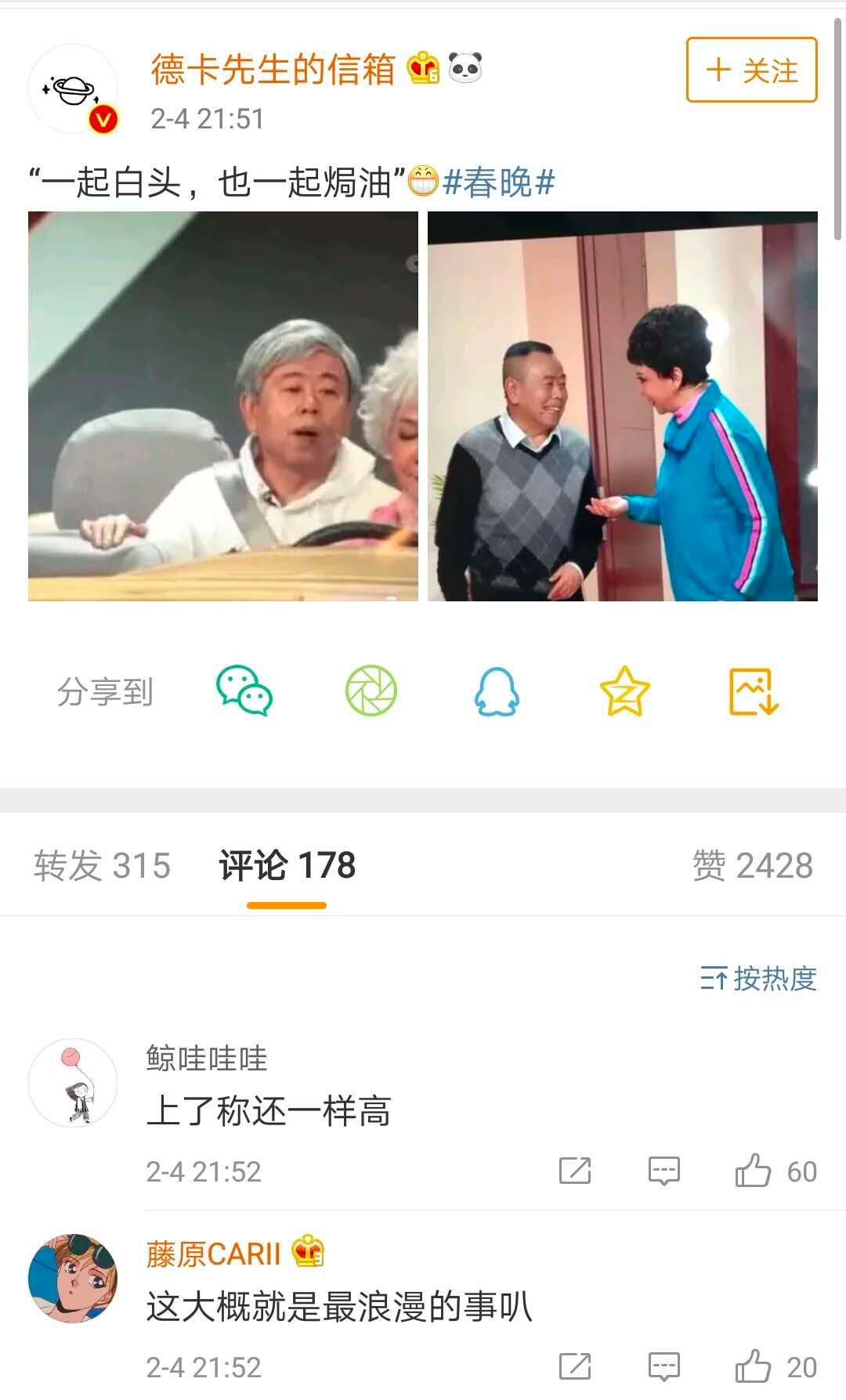Repost 鲸哇哇哇's comment

(575, 1171)
